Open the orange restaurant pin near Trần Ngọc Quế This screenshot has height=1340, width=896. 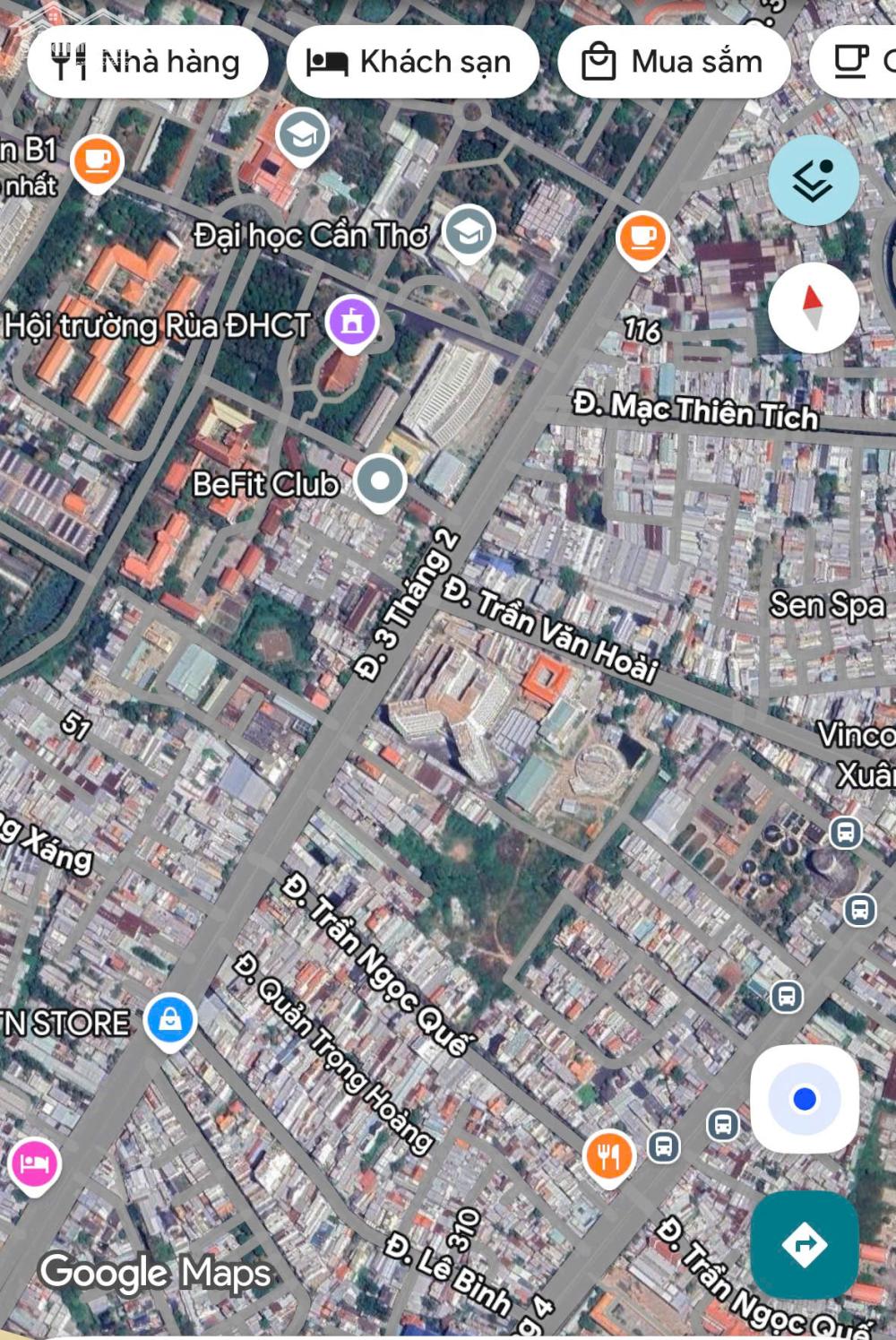607,1155
